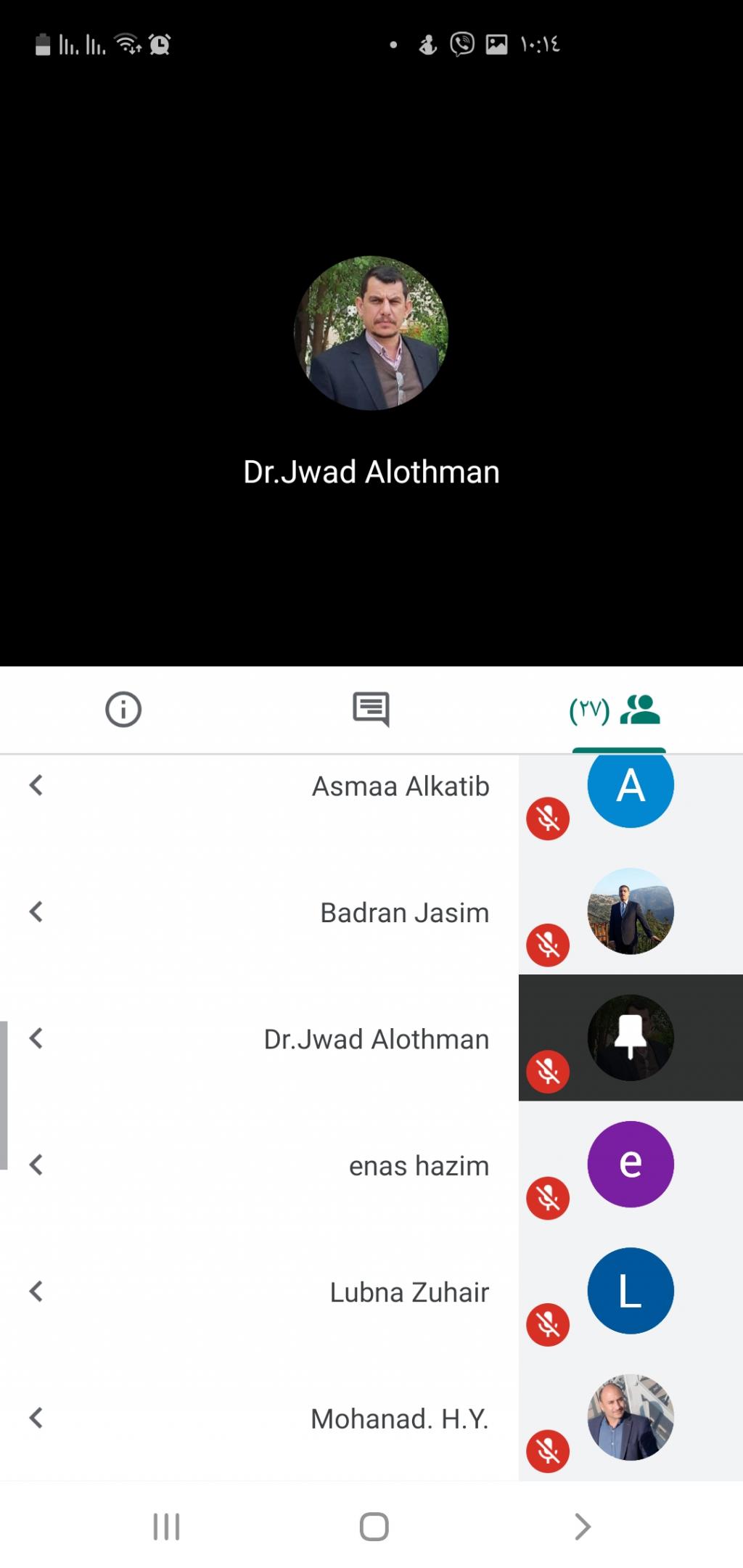Open the meeting info tab

[123, 709]
